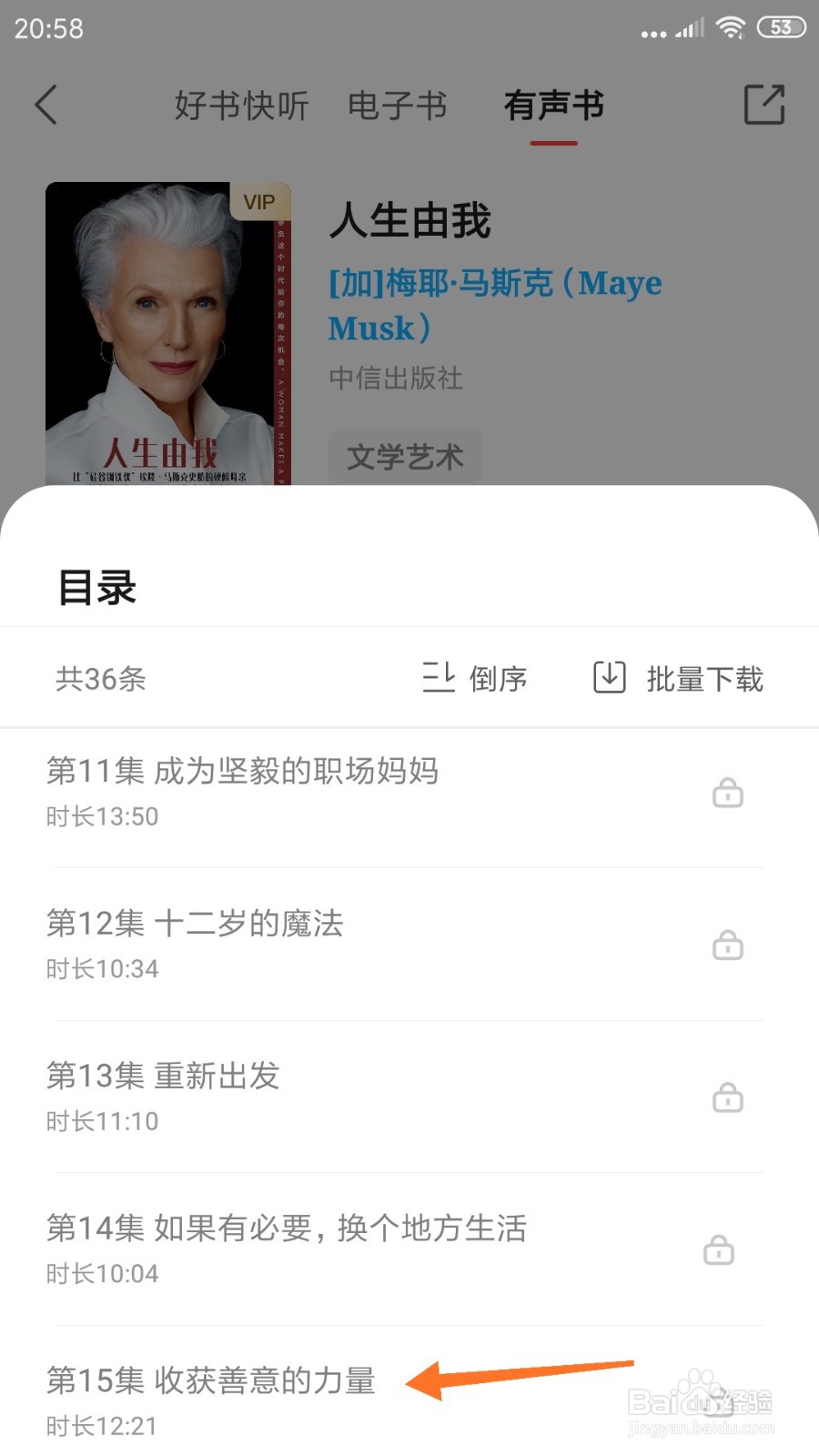The image size is (819, 1456).
Task: Select 第14集 如果有必要,换个地方生活
Action: point(409,1249)
